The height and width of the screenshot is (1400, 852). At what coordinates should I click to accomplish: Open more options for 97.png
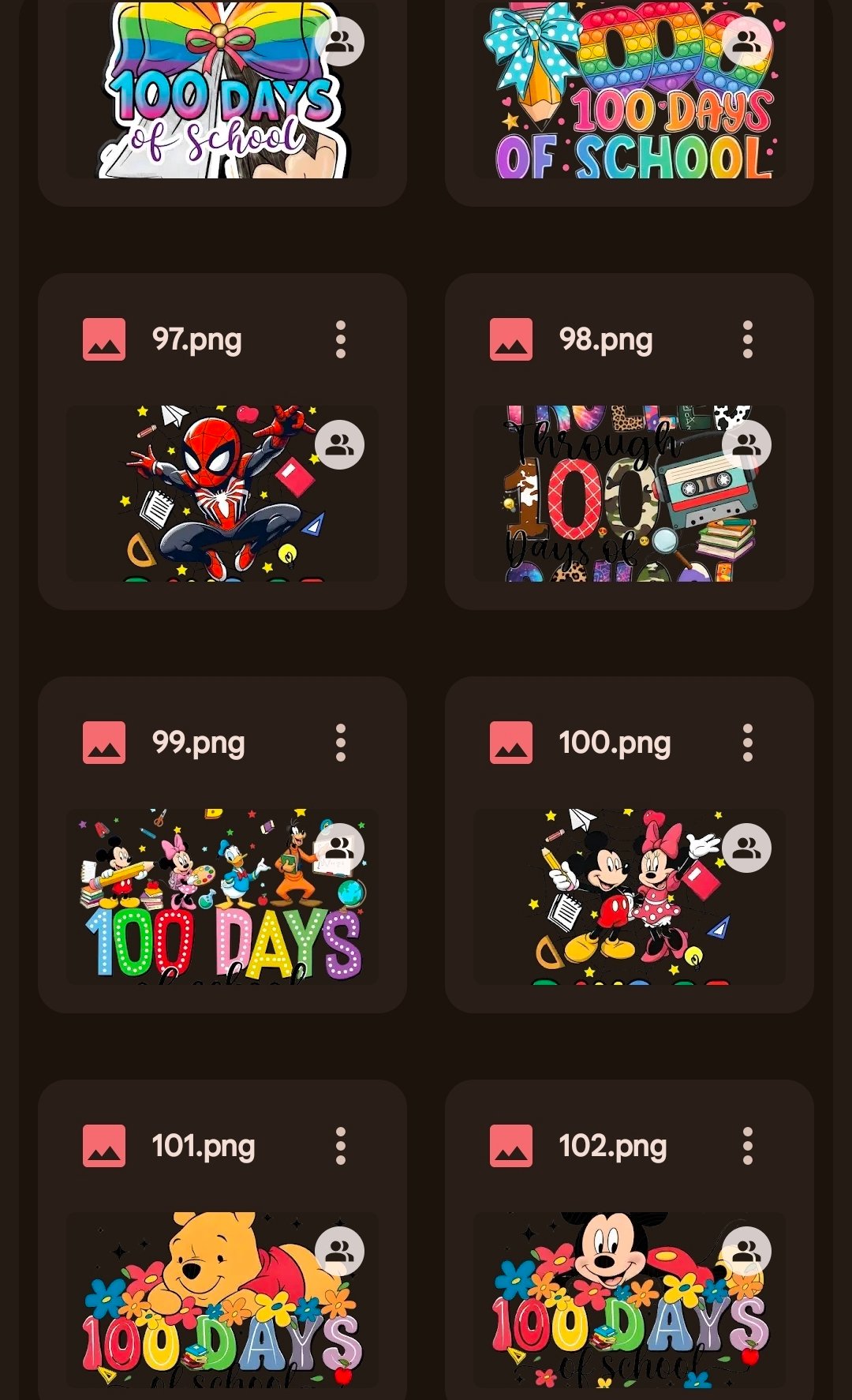click(341, 339)
